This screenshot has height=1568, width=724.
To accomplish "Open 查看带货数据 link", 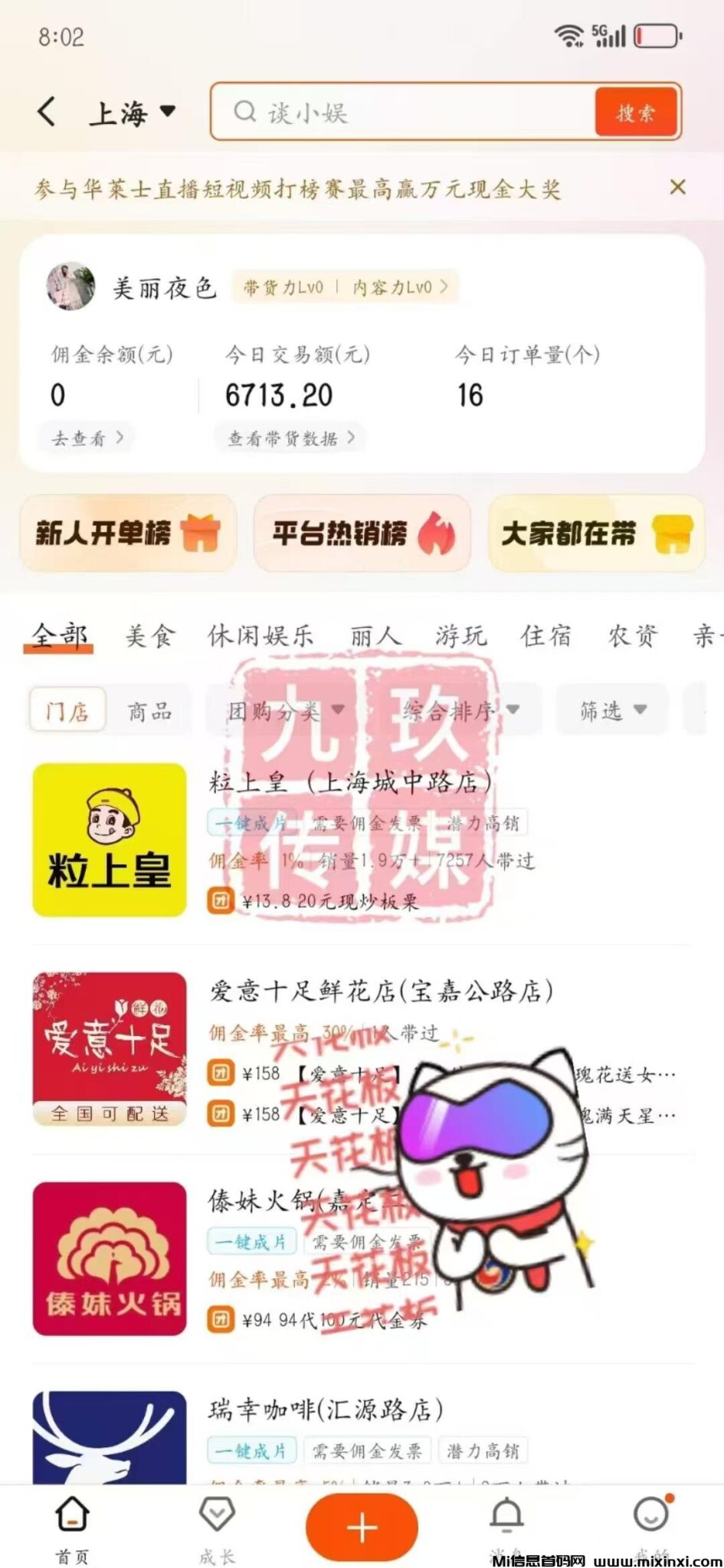I will pyautogui.click(x=290, y=438).
